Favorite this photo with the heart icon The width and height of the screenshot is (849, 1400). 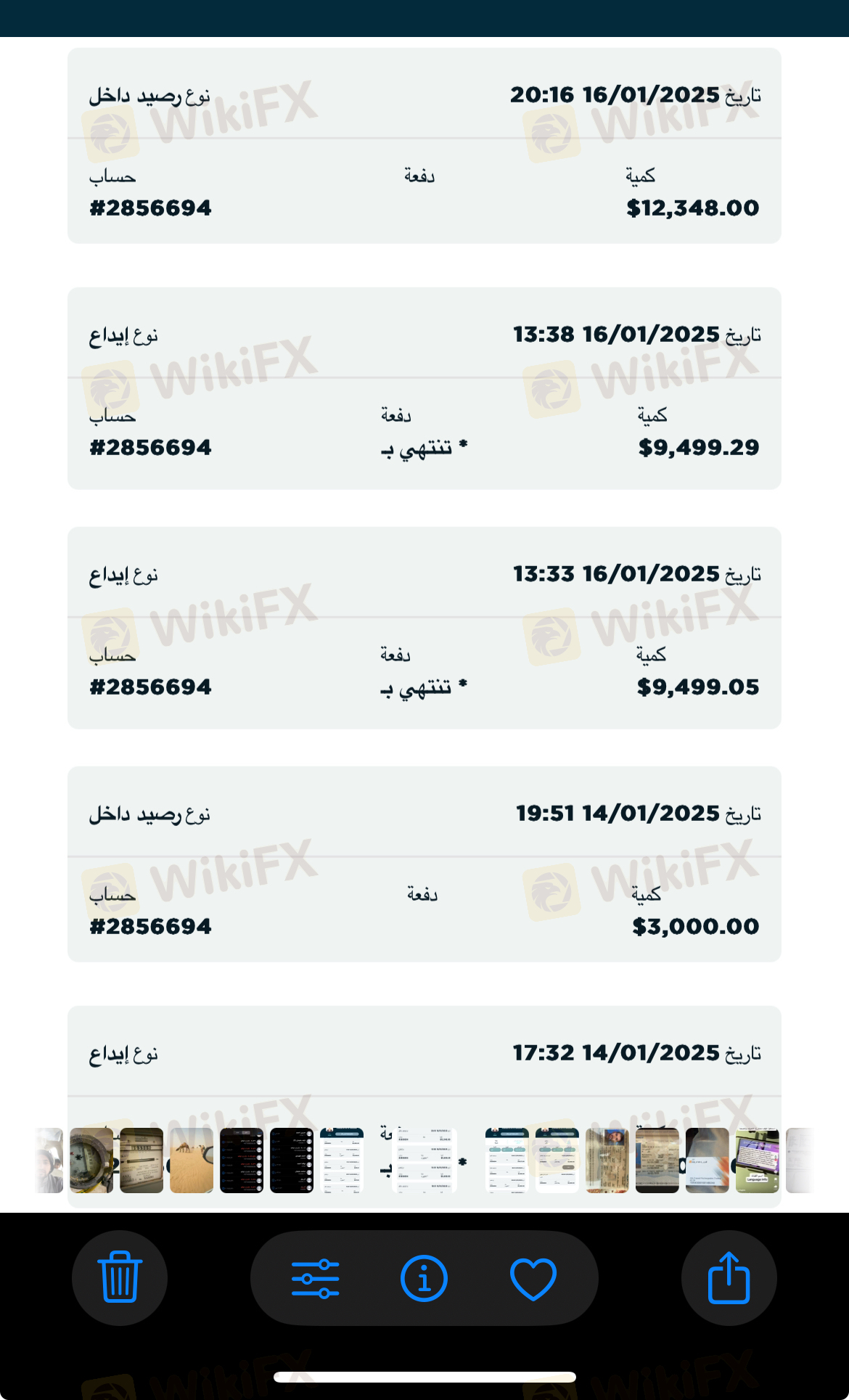click(533, 1279)
